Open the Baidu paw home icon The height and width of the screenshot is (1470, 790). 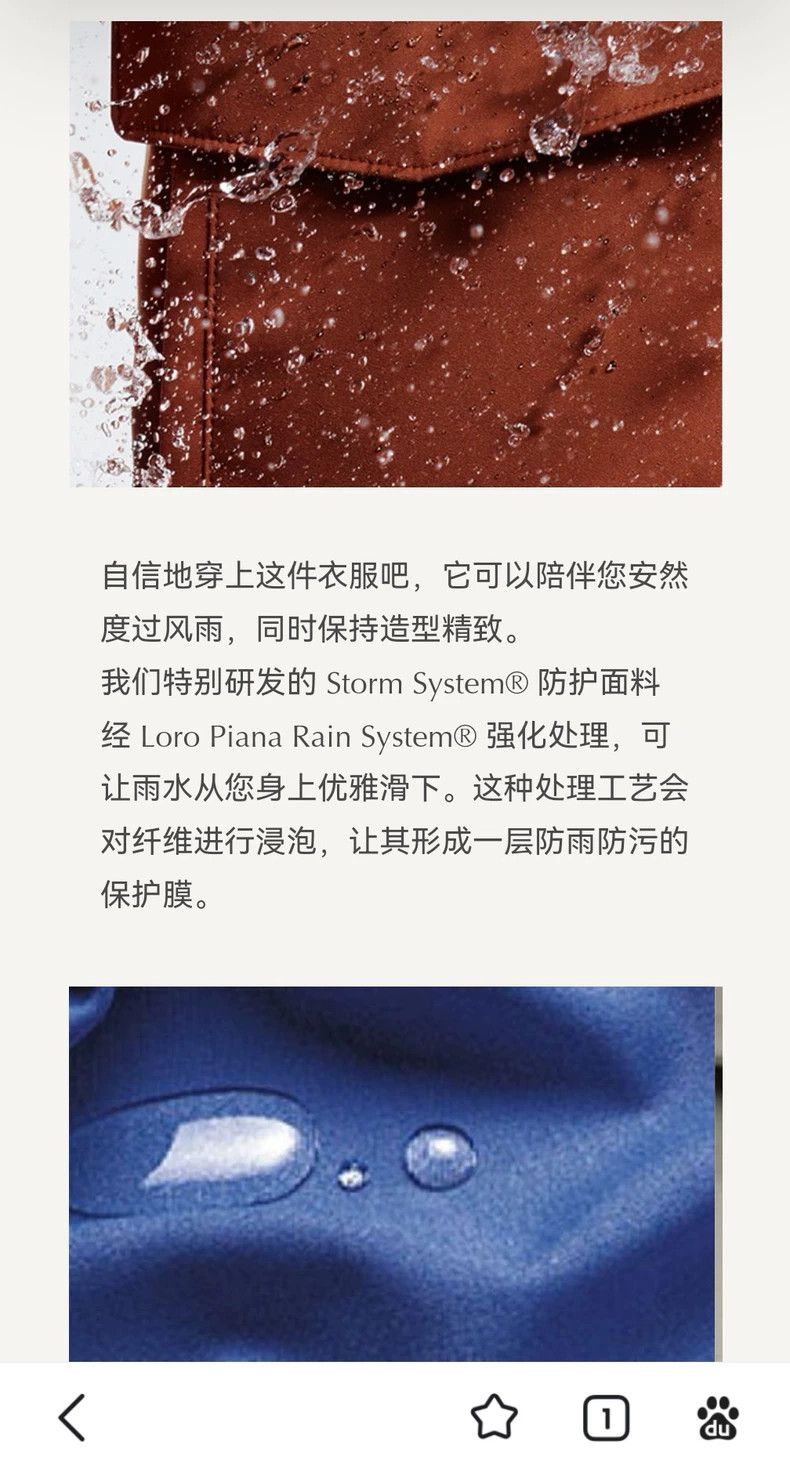coord(718,1417)
